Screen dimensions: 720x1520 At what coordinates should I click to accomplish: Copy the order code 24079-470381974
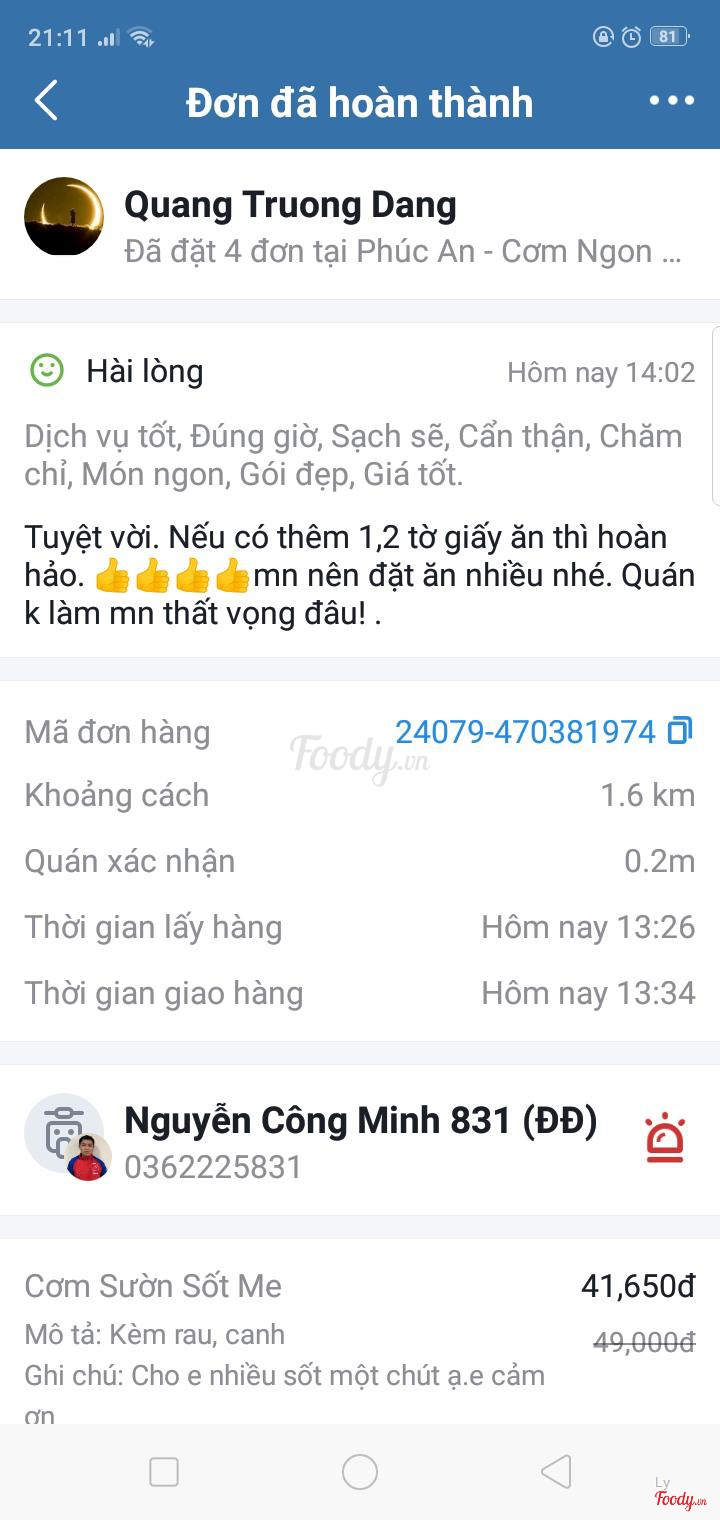coord(680,731)
